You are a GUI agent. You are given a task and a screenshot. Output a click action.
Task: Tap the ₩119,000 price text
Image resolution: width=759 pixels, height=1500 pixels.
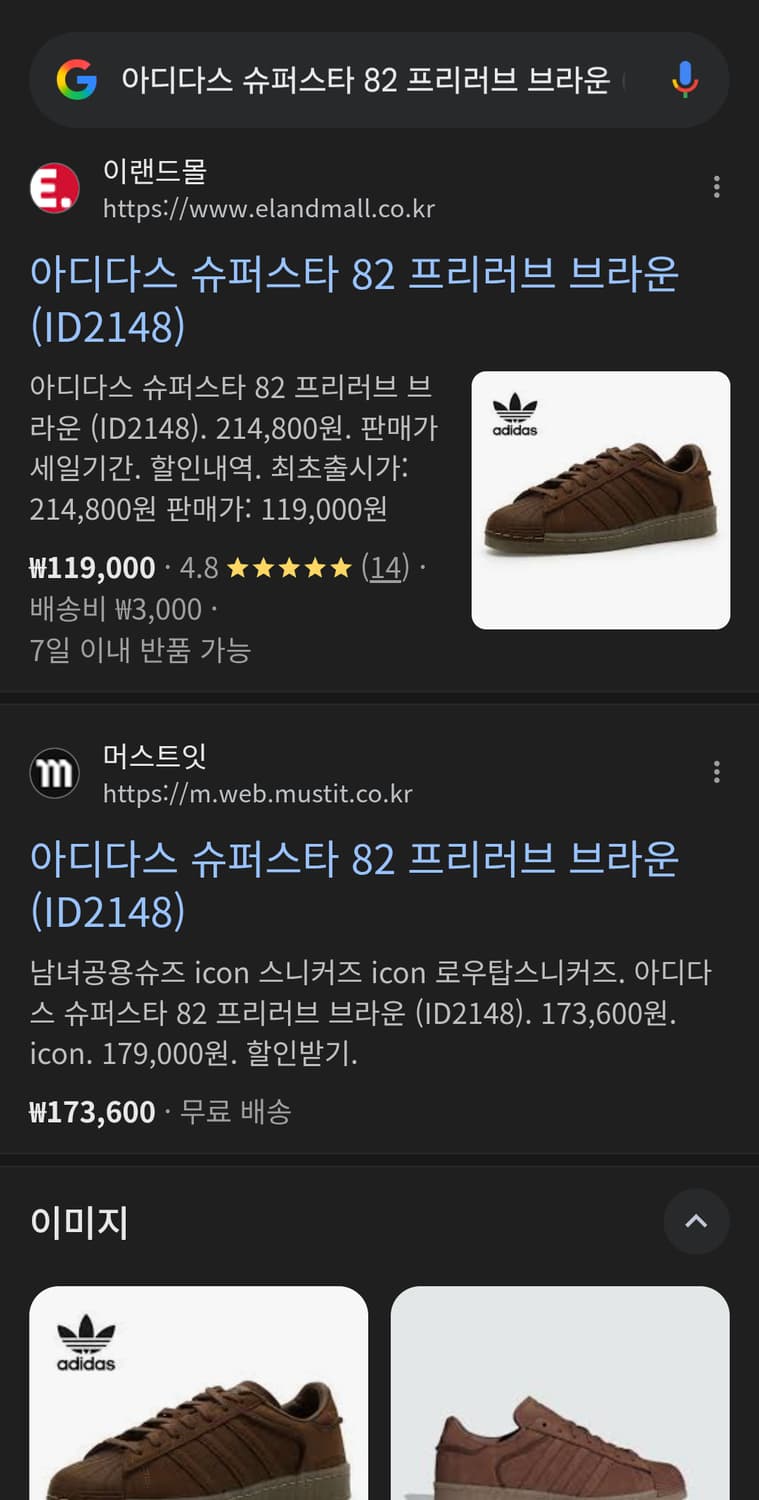click(91, 567)
